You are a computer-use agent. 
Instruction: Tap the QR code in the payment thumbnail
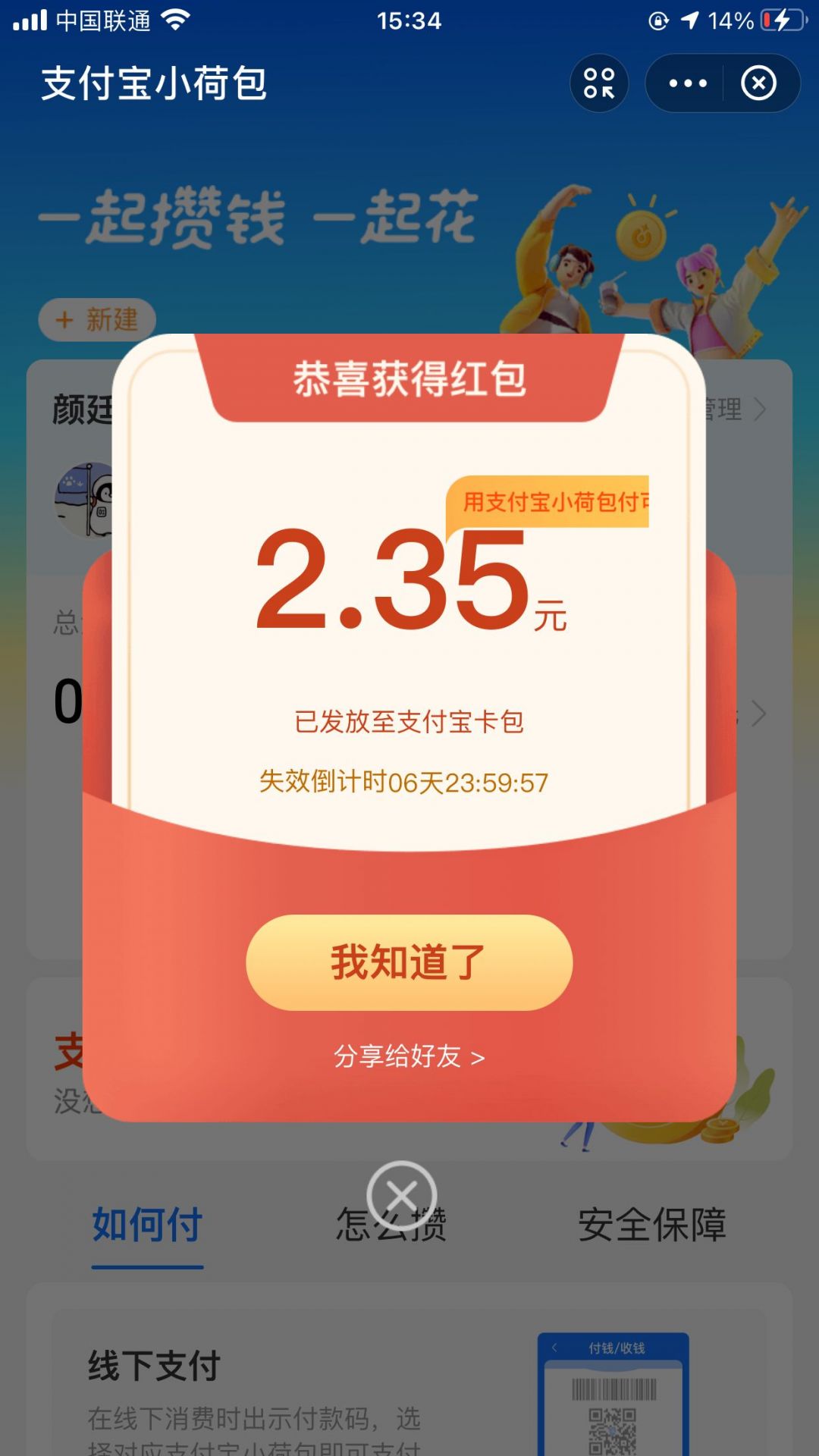click(x=613, y=1432)
